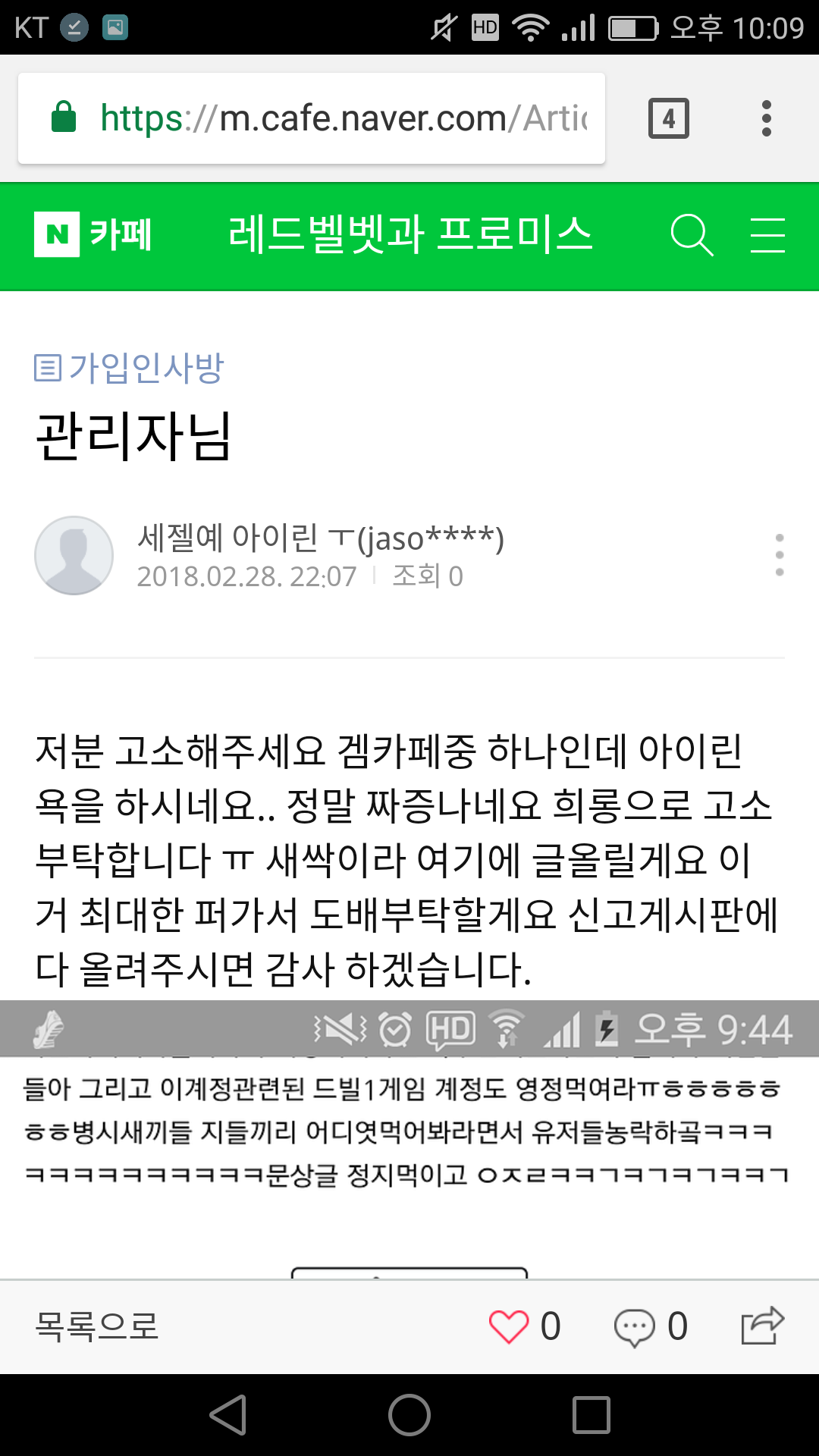Search within the cafe
Screen dimensions: 819x1456
tap(691, 234)
